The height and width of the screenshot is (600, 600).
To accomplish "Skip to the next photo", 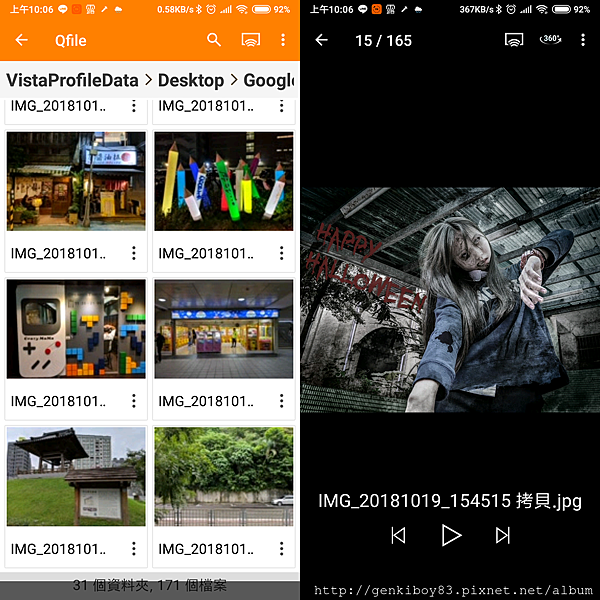I will pyautogui.click(x=503, y=536).
